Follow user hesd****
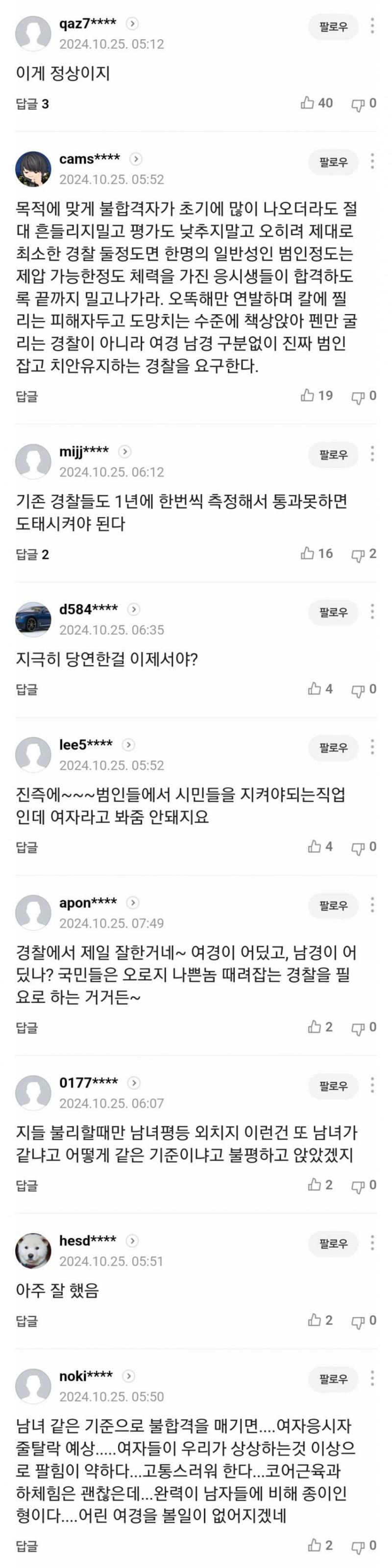This screenshot has height=1568, width=392. click(333, 1244)
